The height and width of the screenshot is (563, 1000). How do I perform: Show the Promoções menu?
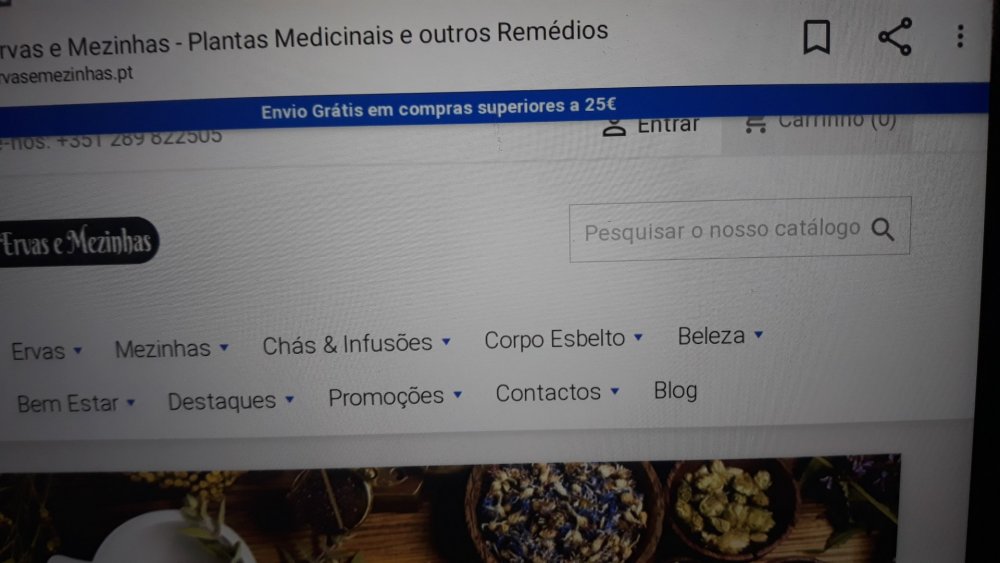395,396
